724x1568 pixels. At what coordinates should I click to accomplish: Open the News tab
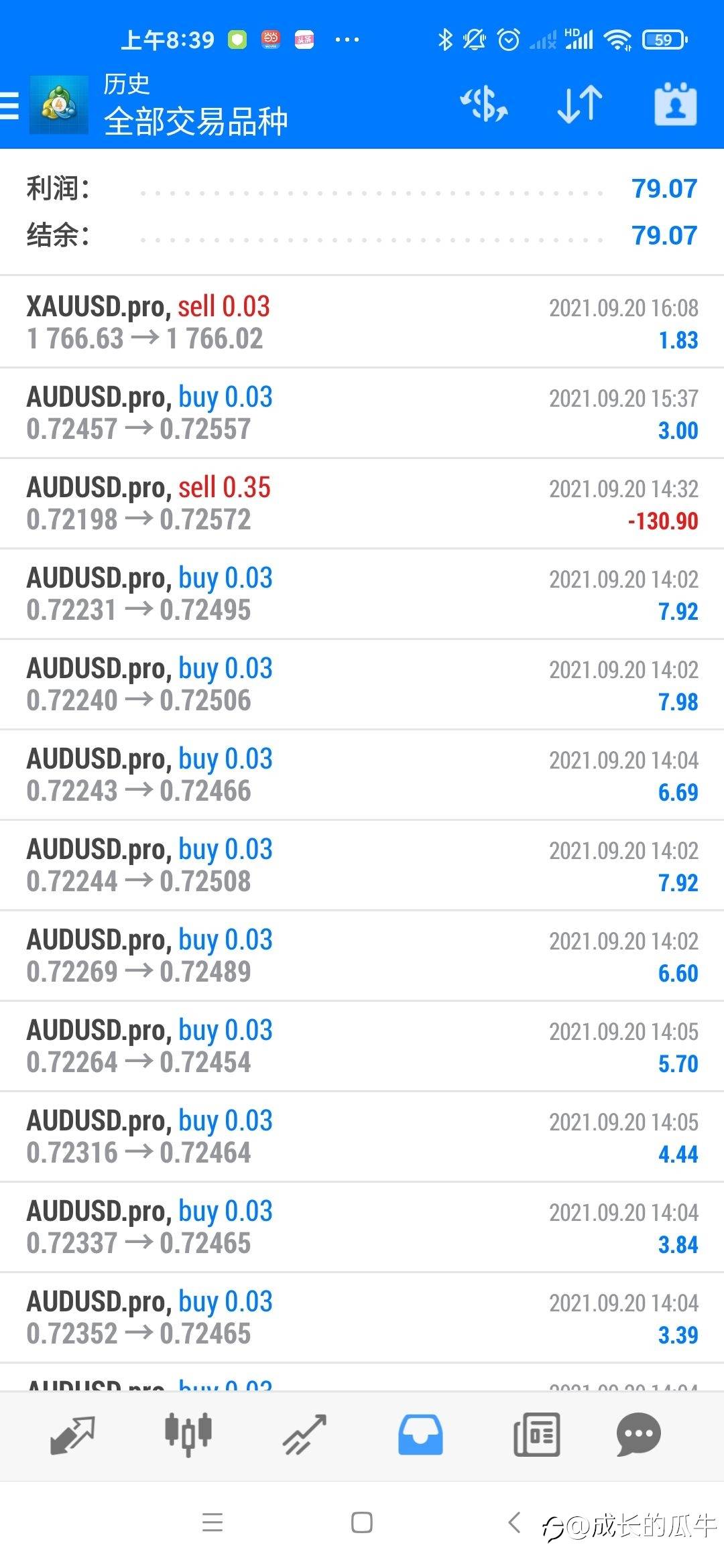click(x=536, y=1435)
